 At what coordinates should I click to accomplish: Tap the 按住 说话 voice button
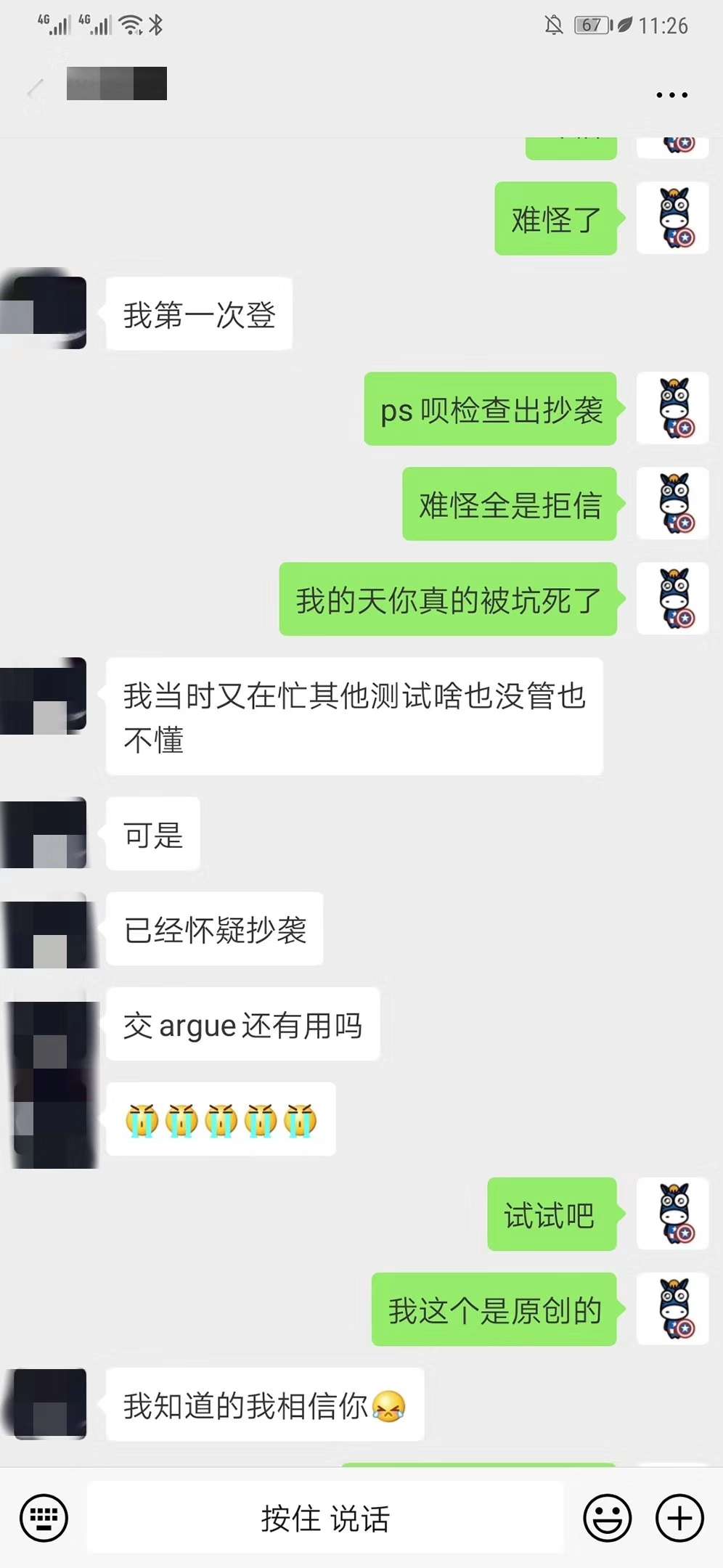[x=325, y=1517]
